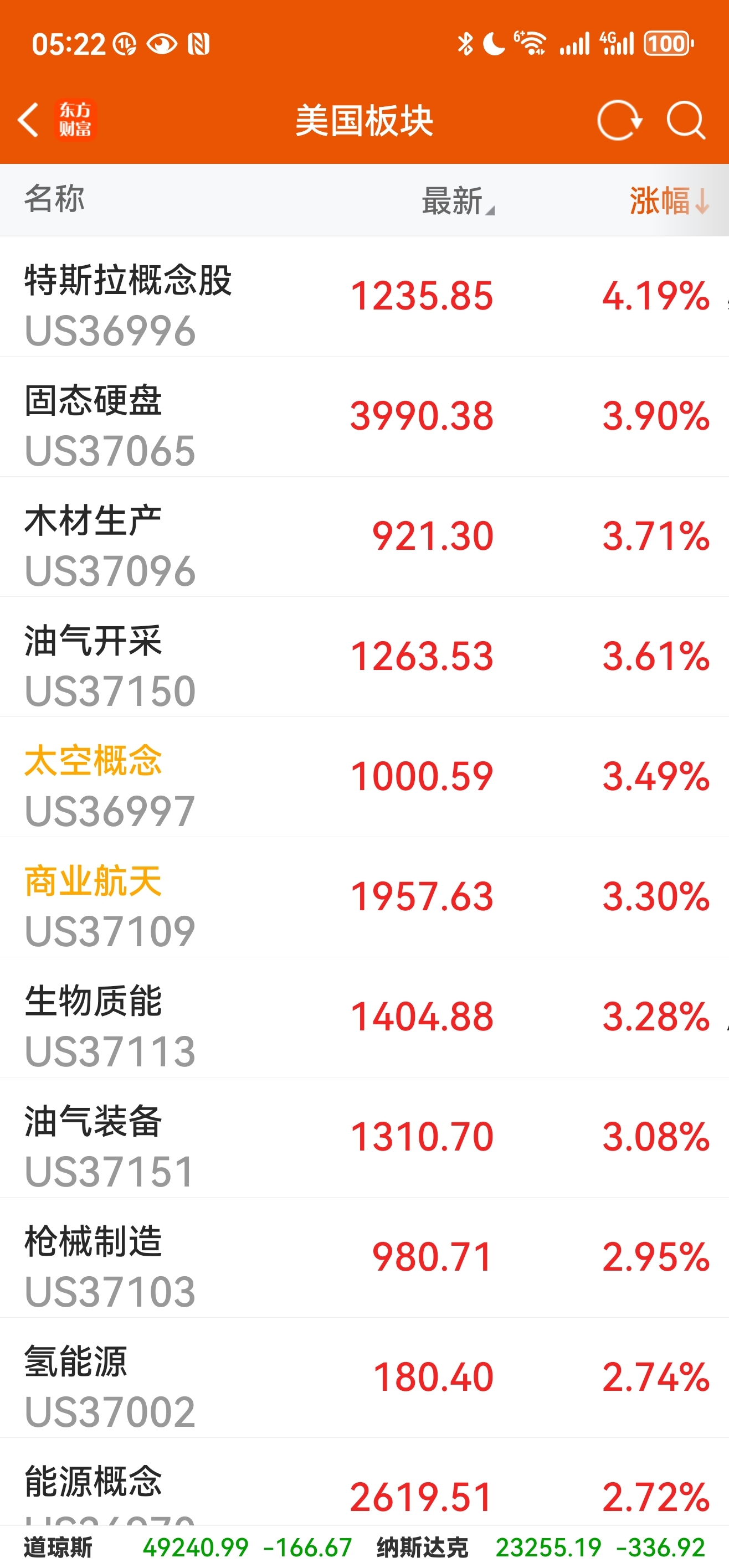Toggle sorting by 涨幅
The image size is (729, 1568).
click(x=668, y=200)
